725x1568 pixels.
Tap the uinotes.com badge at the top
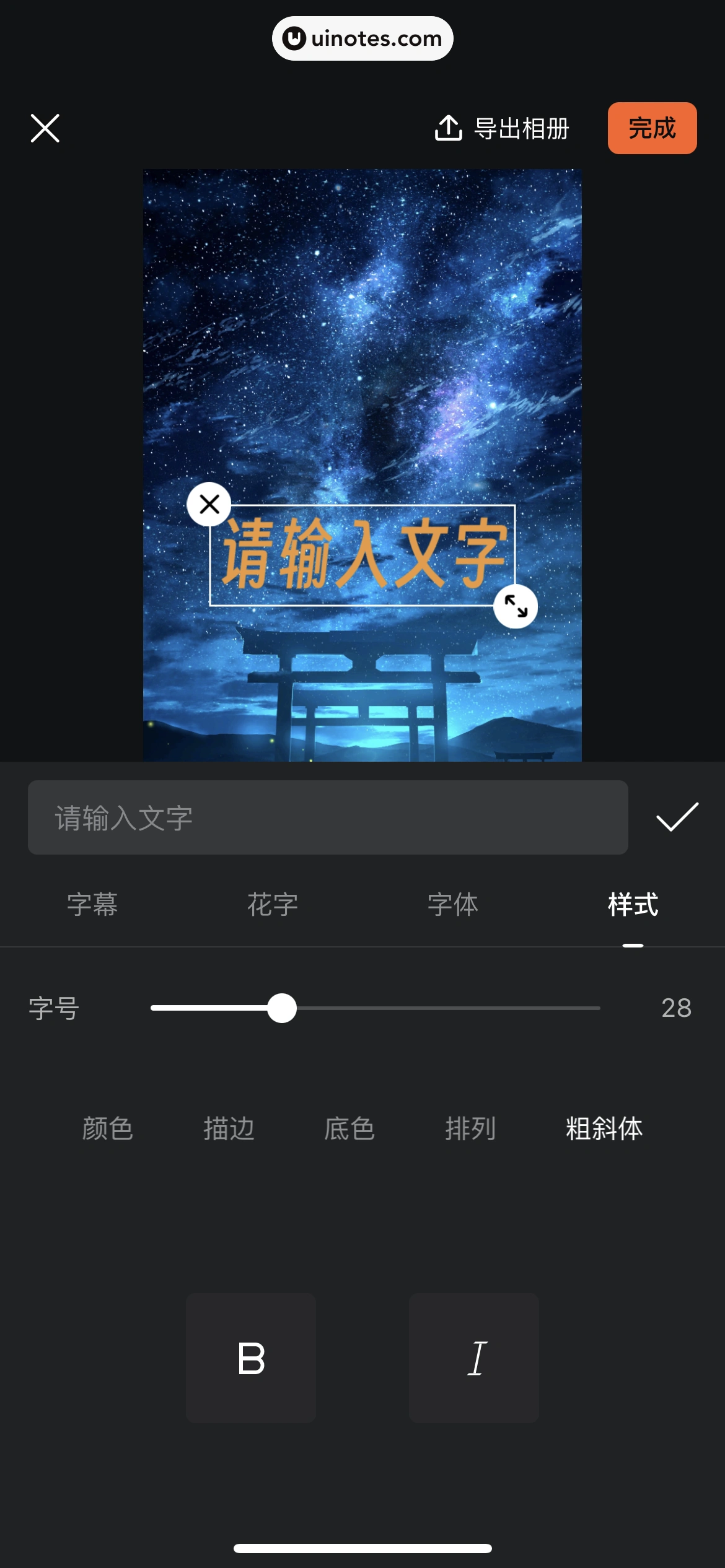(x=362, y=38)
